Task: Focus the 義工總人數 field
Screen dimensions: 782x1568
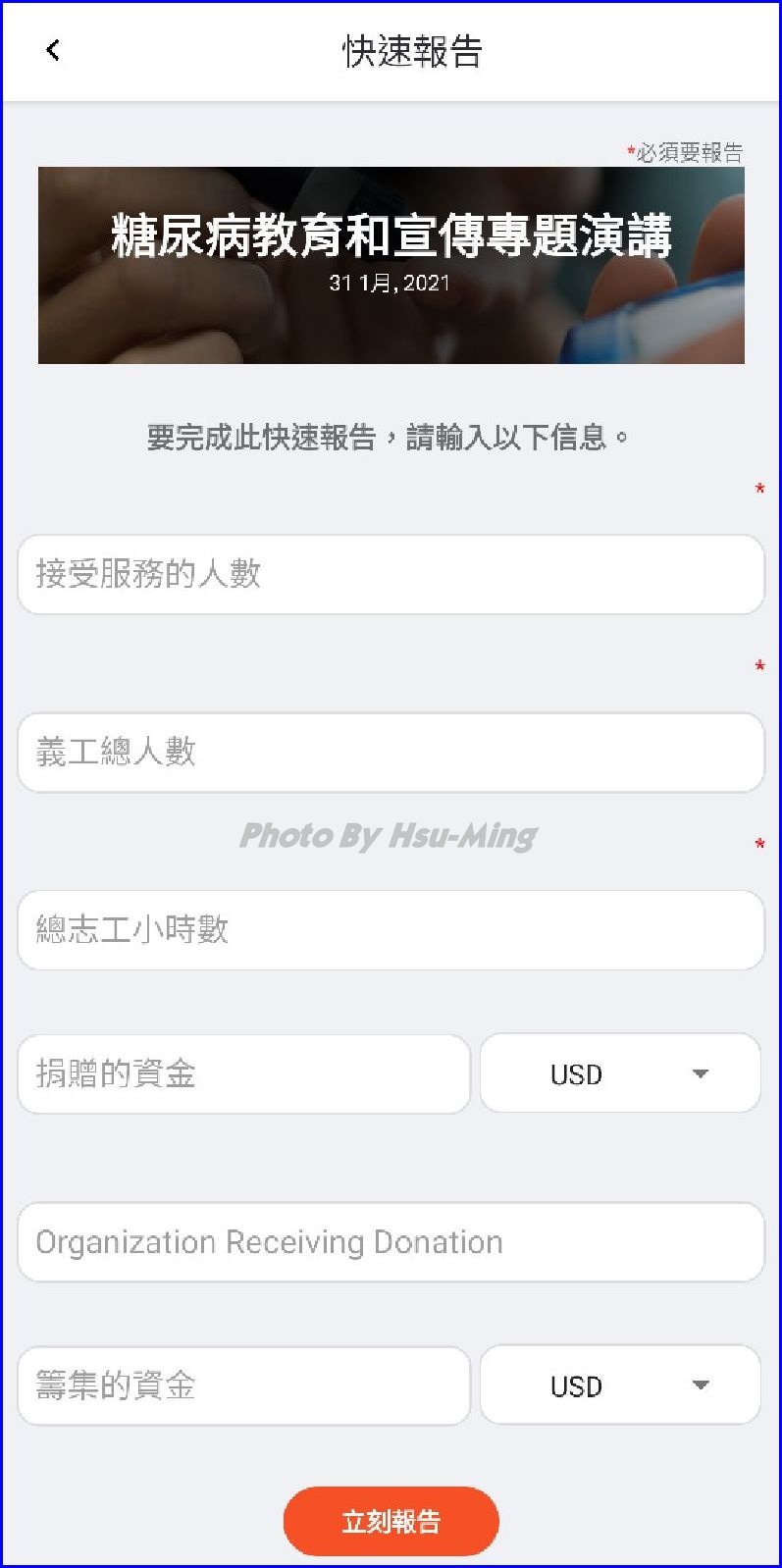Action: 391,753
